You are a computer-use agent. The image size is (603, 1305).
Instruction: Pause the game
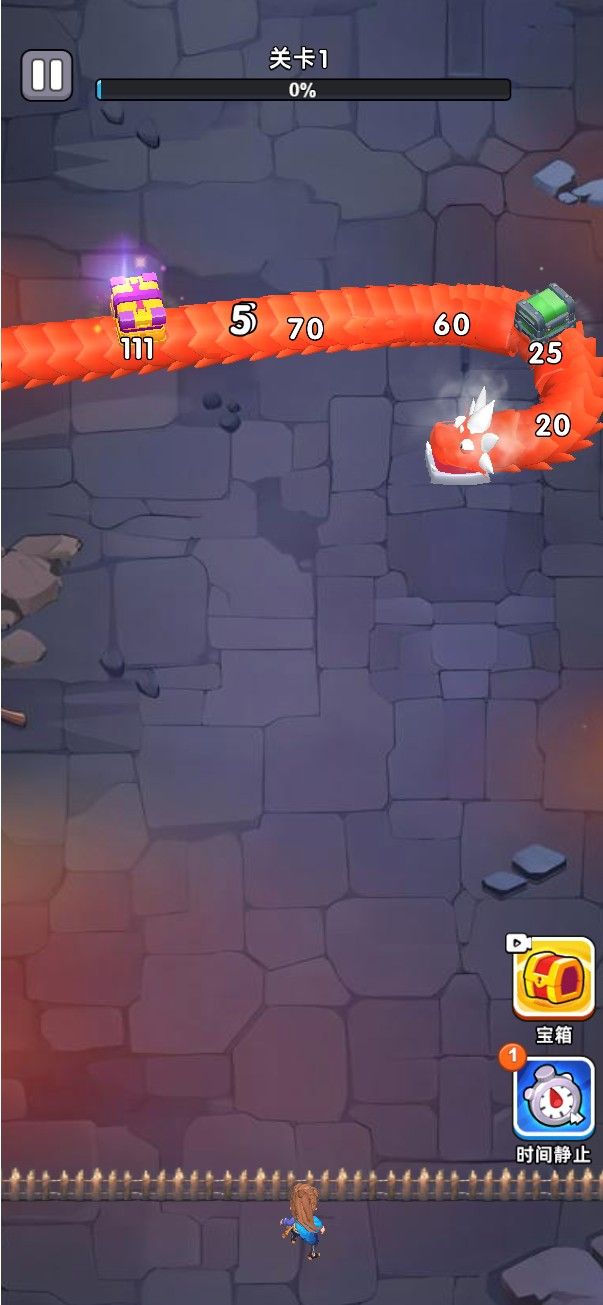pos(47,76)
